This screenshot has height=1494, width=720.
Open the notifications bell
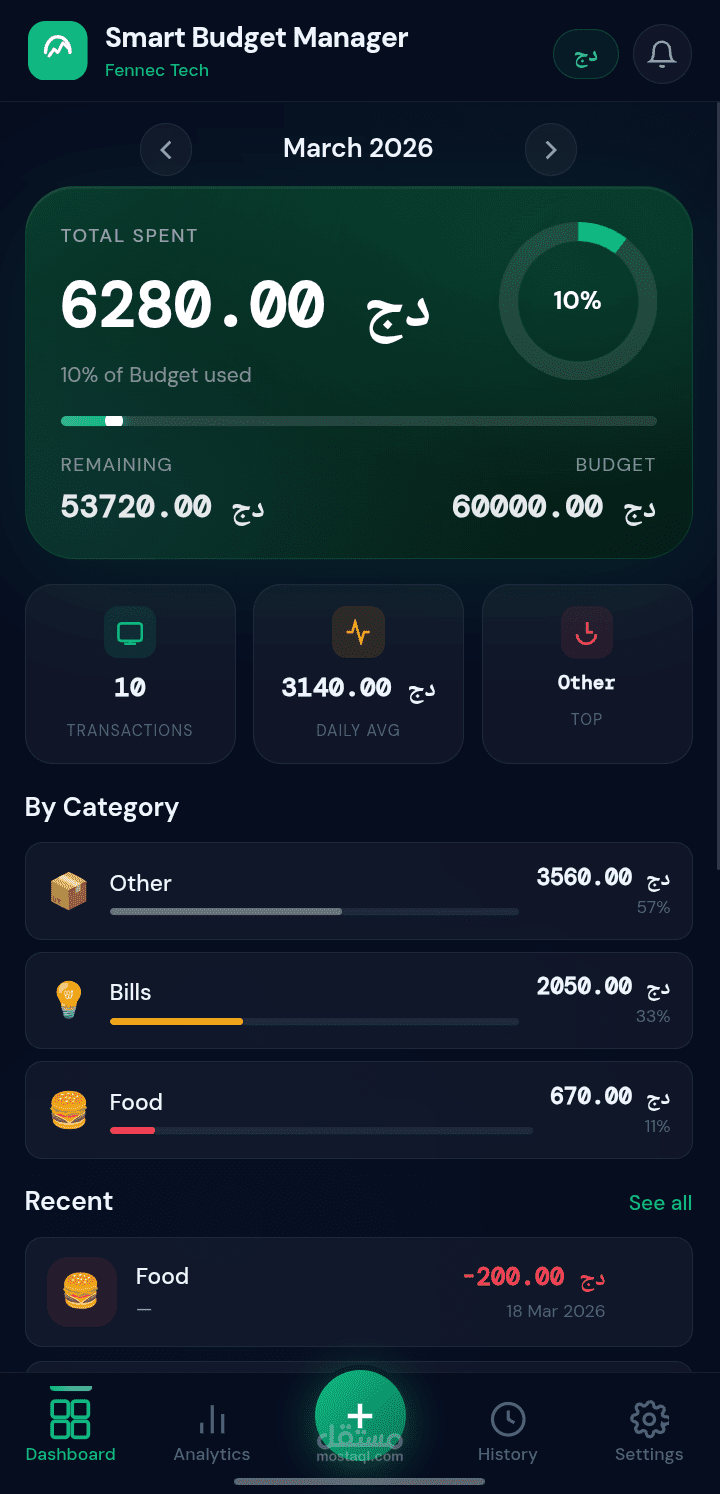click(662, 54)
